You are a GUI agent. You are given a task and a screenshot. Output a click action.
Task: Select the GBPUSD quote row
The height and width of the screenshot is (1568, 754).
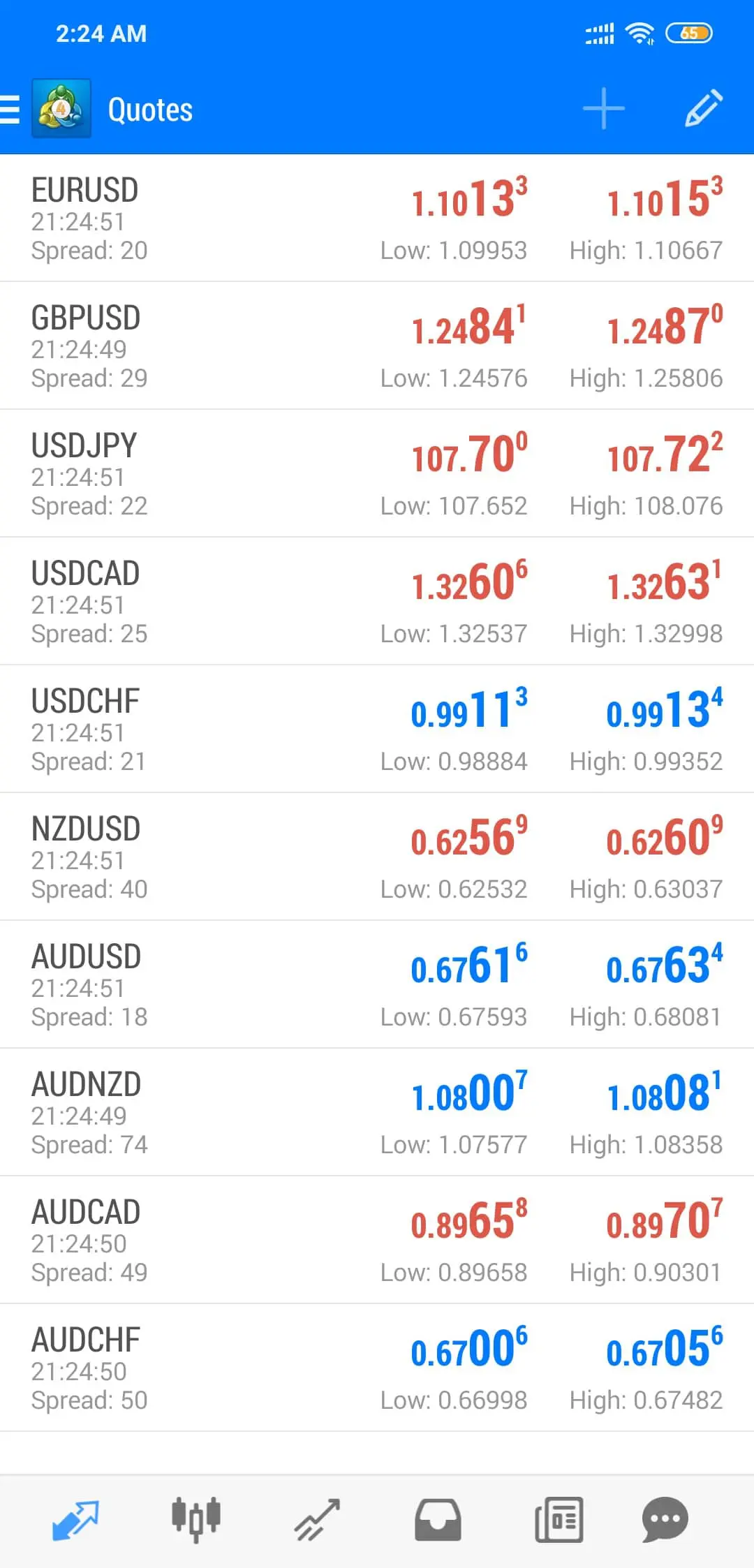(x=377, y=346)
